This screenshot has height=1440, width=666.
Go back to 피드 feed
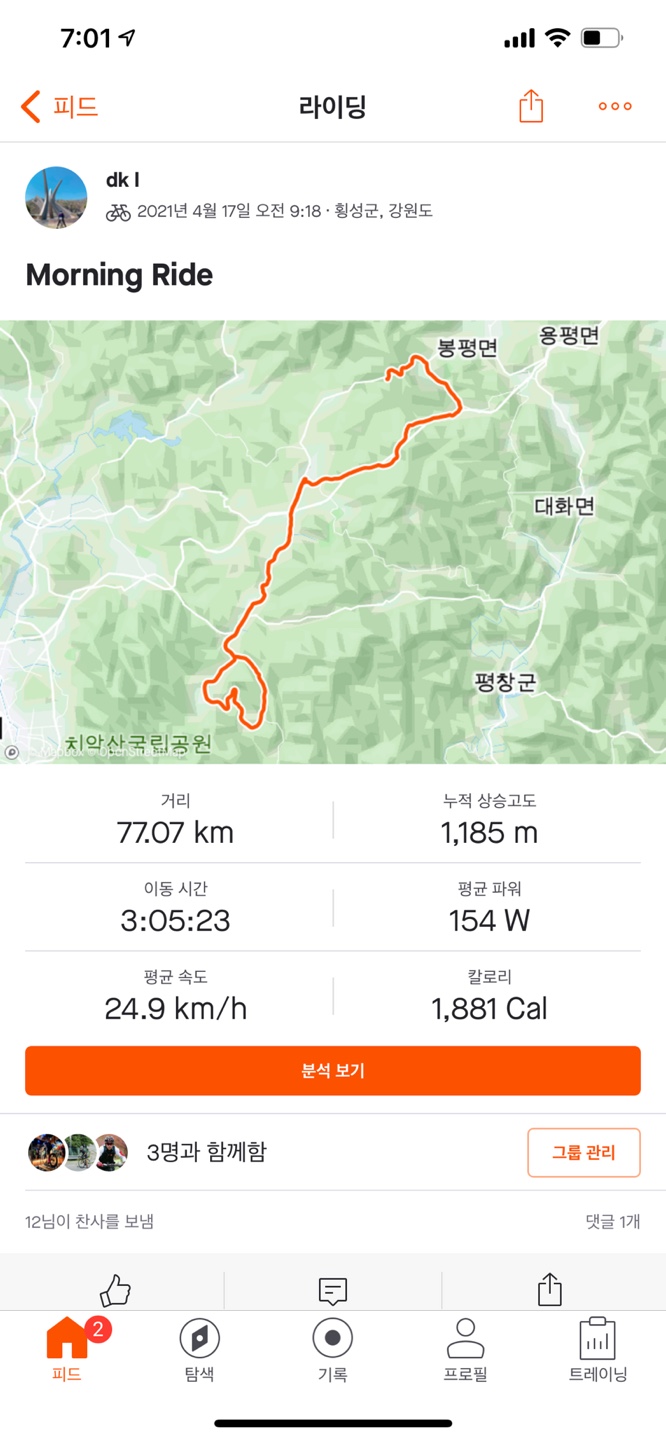click(60, 106)
